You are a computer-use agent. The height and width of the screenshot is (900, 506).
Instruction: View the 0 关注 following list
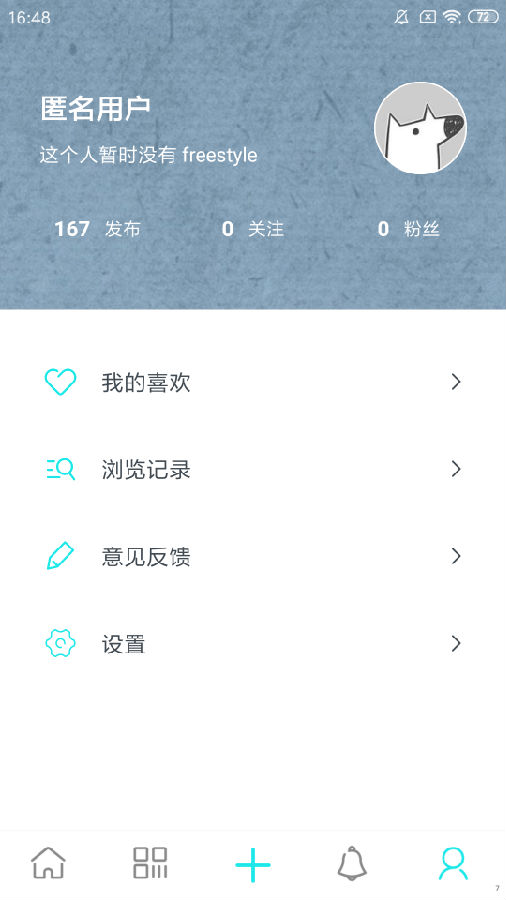[252, 229]
